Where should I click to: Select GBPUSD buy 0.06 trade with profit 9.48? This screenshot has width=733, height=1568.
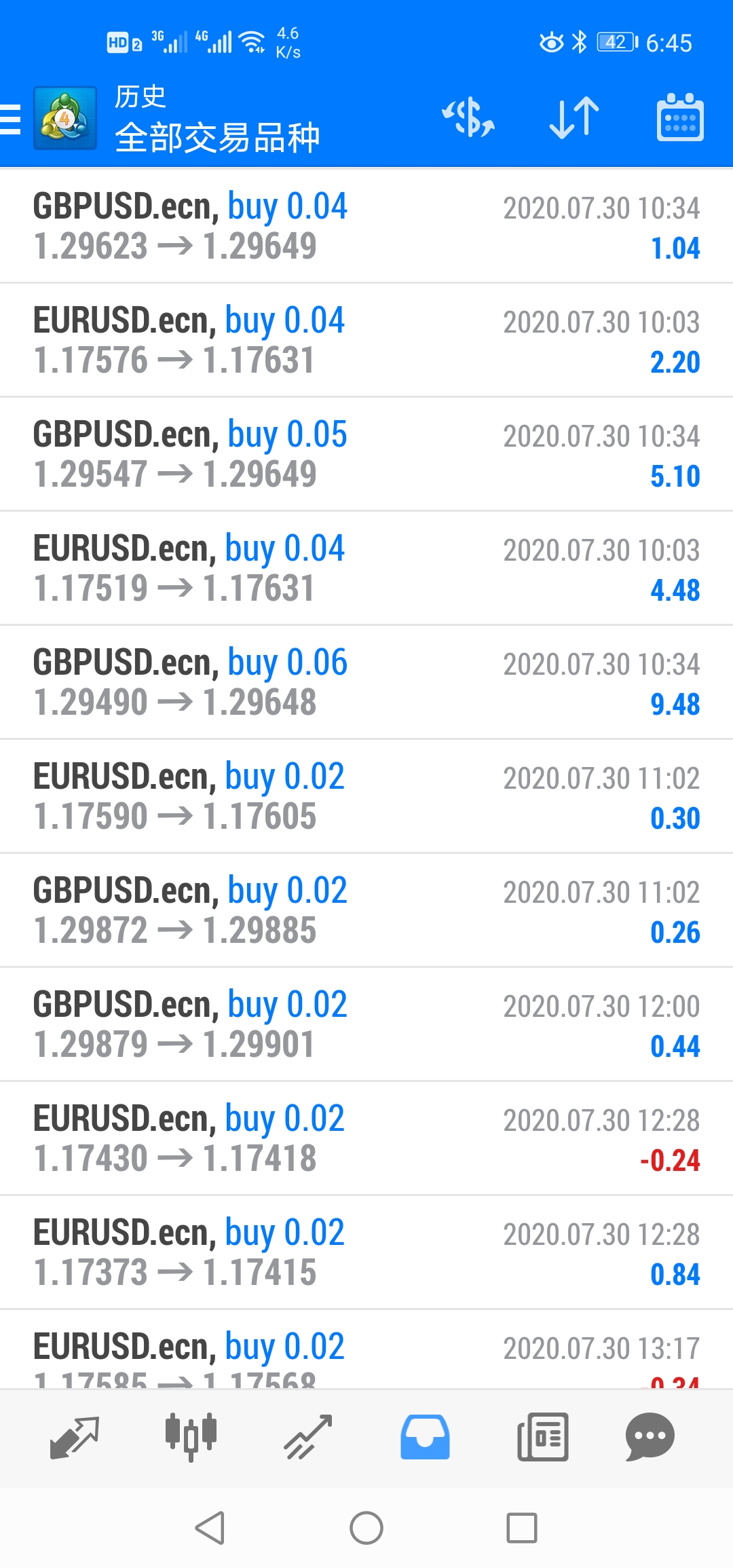pos(366,682)
